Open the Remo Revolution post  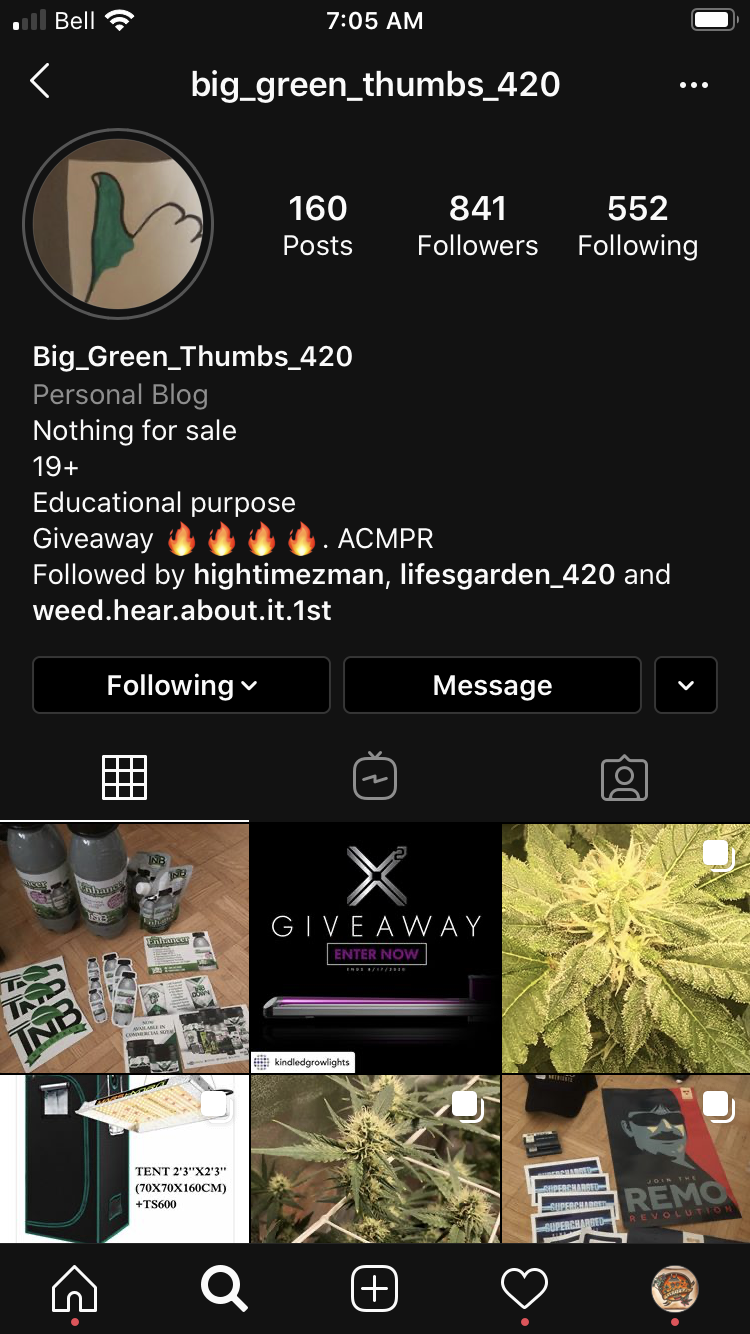626,1159
